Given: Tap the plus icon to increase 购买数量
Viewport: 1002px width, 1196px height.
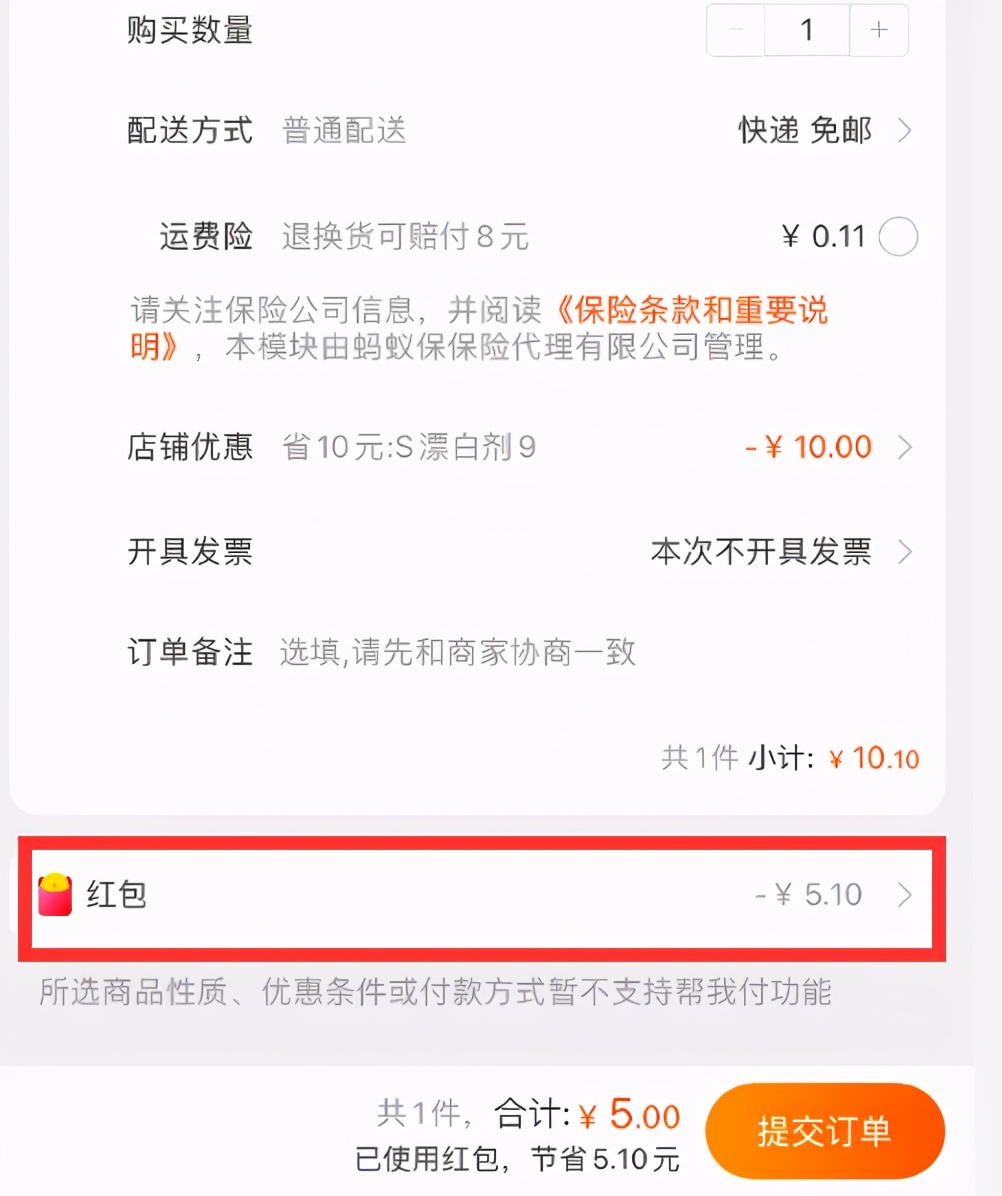Looking at the screenshot, I should (x=878, y=30).
